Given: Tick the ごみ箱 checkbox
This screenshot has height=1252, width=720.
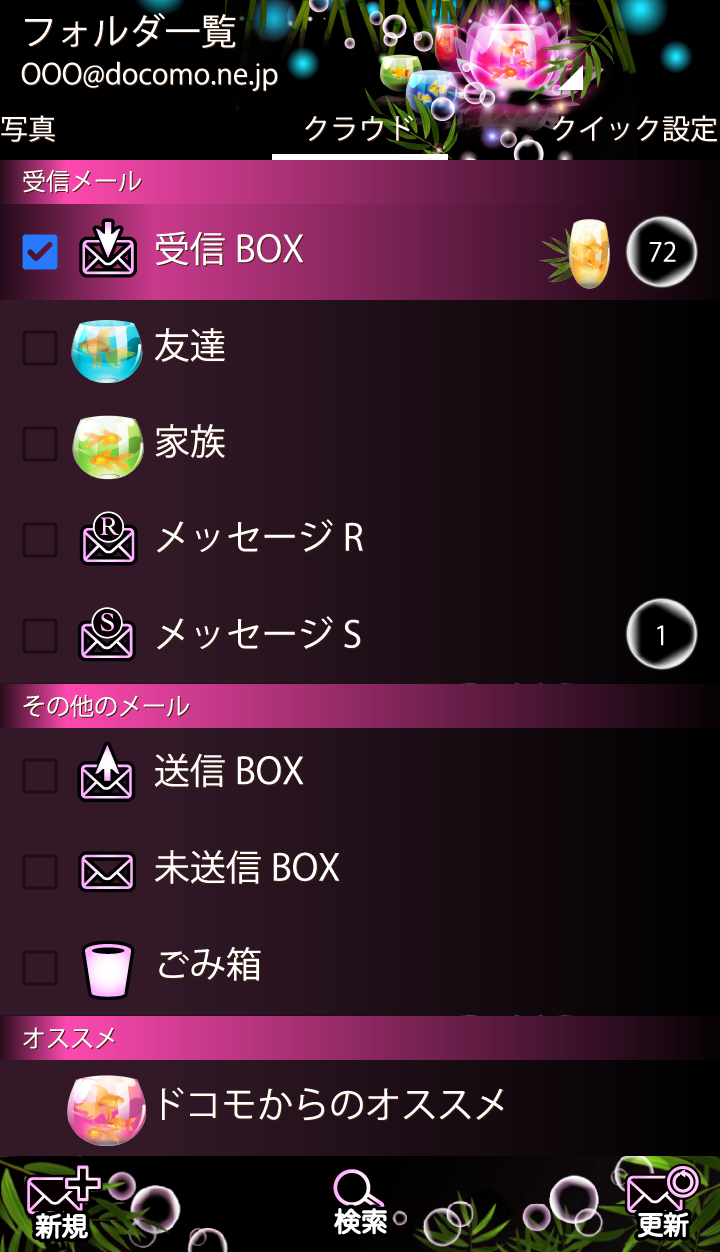Looking at the screenshot, I should [40, 967].
